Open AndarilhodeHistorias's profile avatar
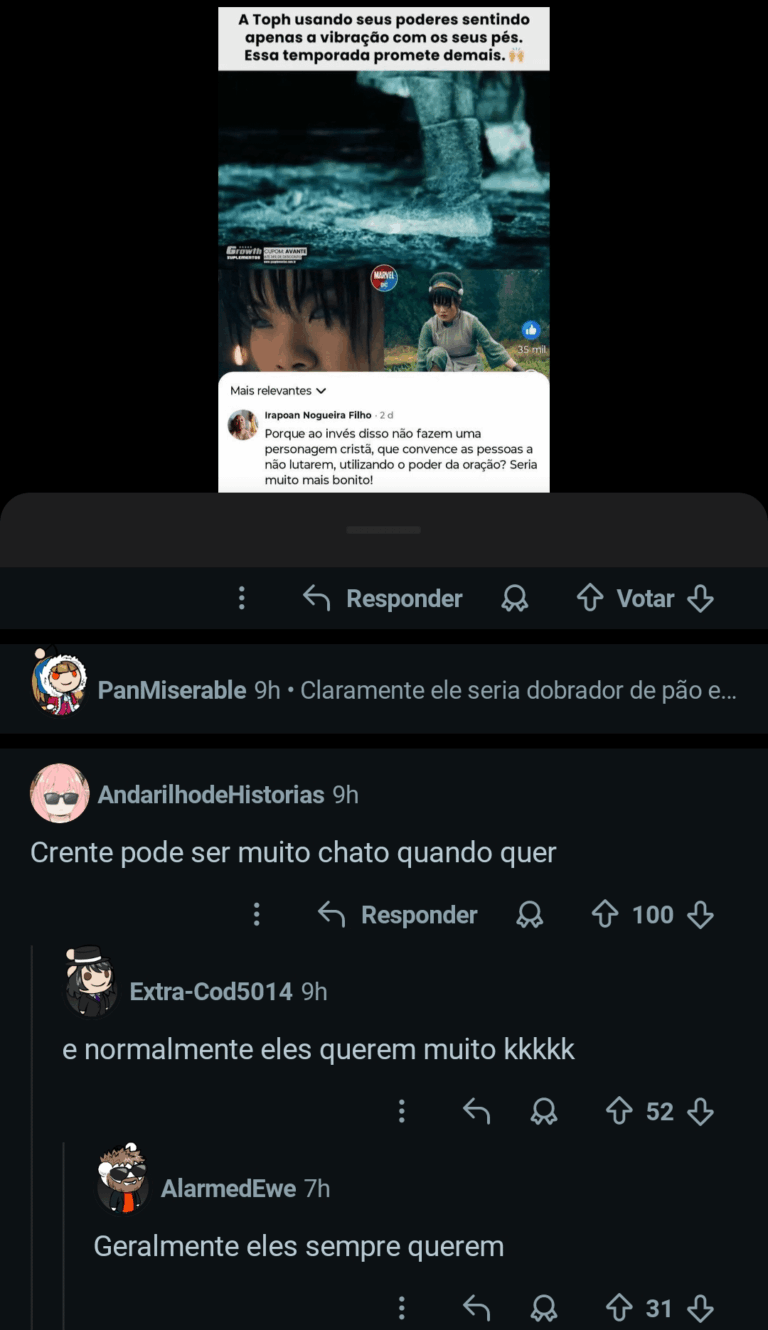Screen dimensions: 768x1330 [x=59, y=794]
